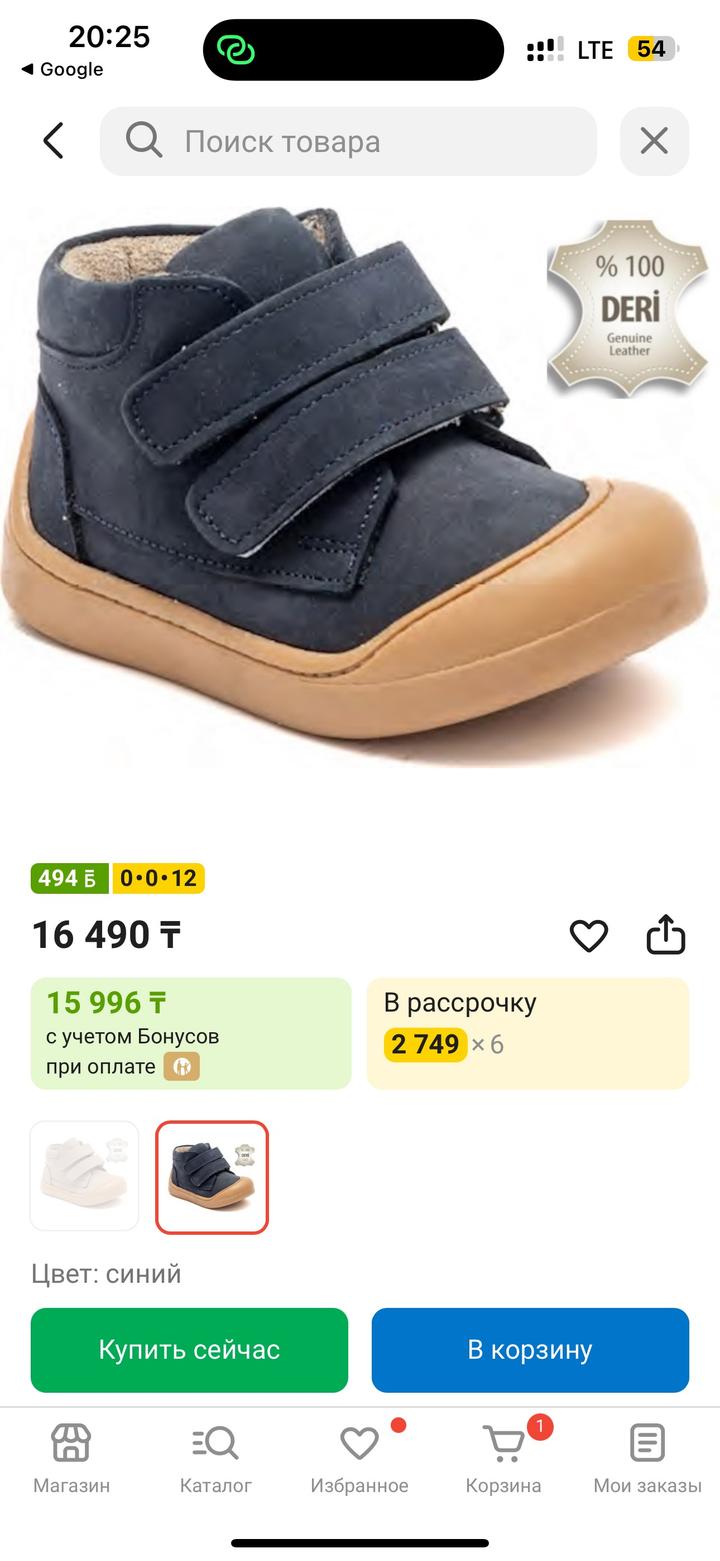This screenshot has width=720, height=1561.
Task: Add item with В корзину button
Action: click(530, 1350)
